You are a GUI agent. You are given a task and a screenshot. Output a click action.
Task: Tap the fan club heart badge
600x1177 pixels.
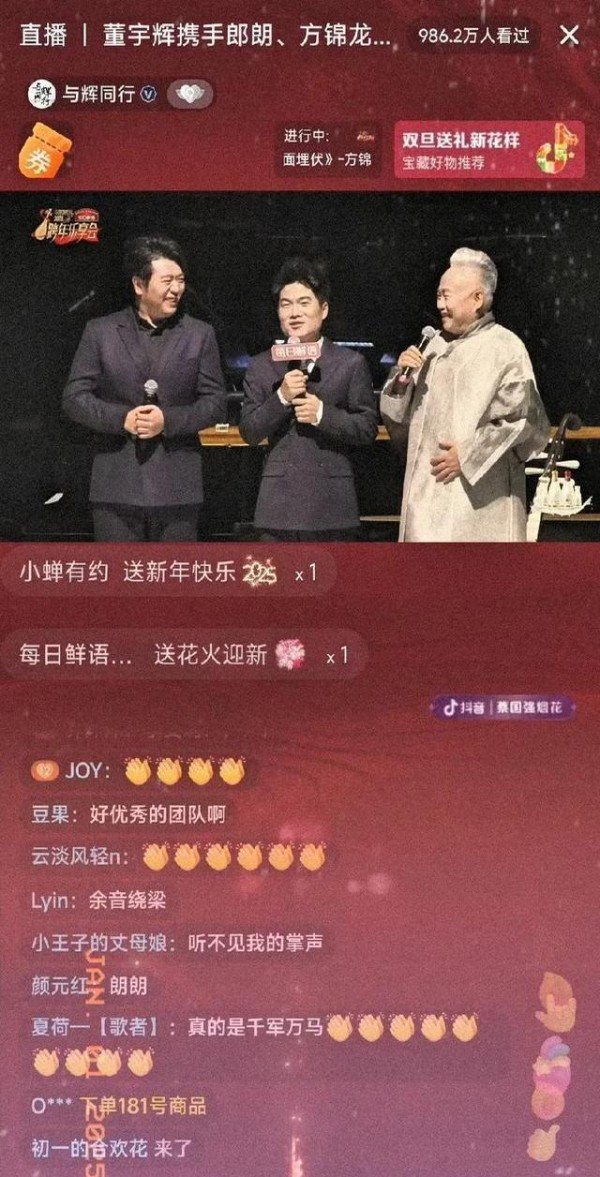[x=189, y=94]
